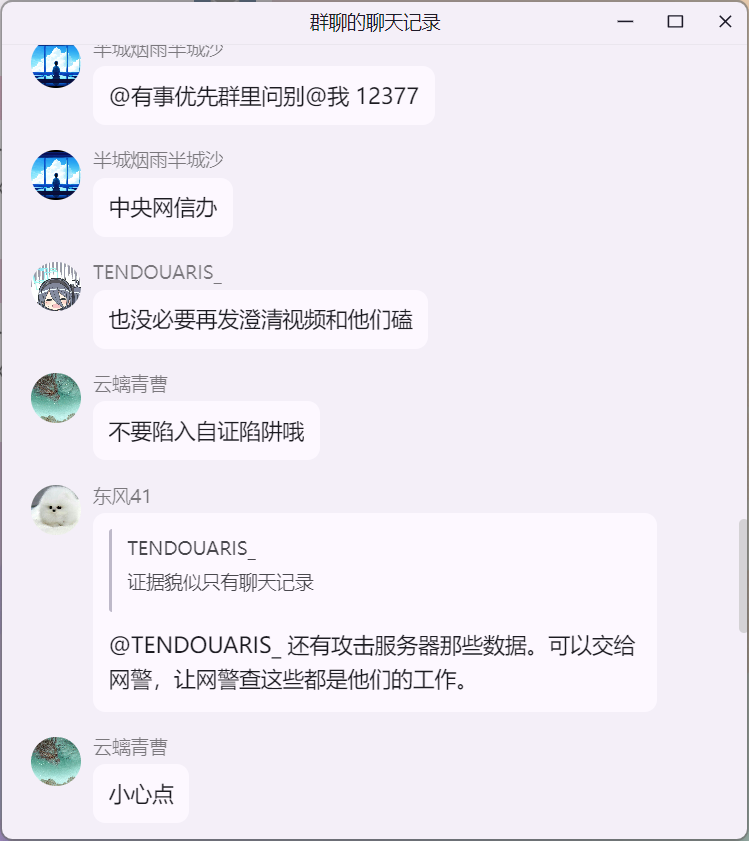Open 云螭青曹's avatar beside 小心点
Image resolution: width=749 pixels, height=841 pixels.
click(56, 761)
